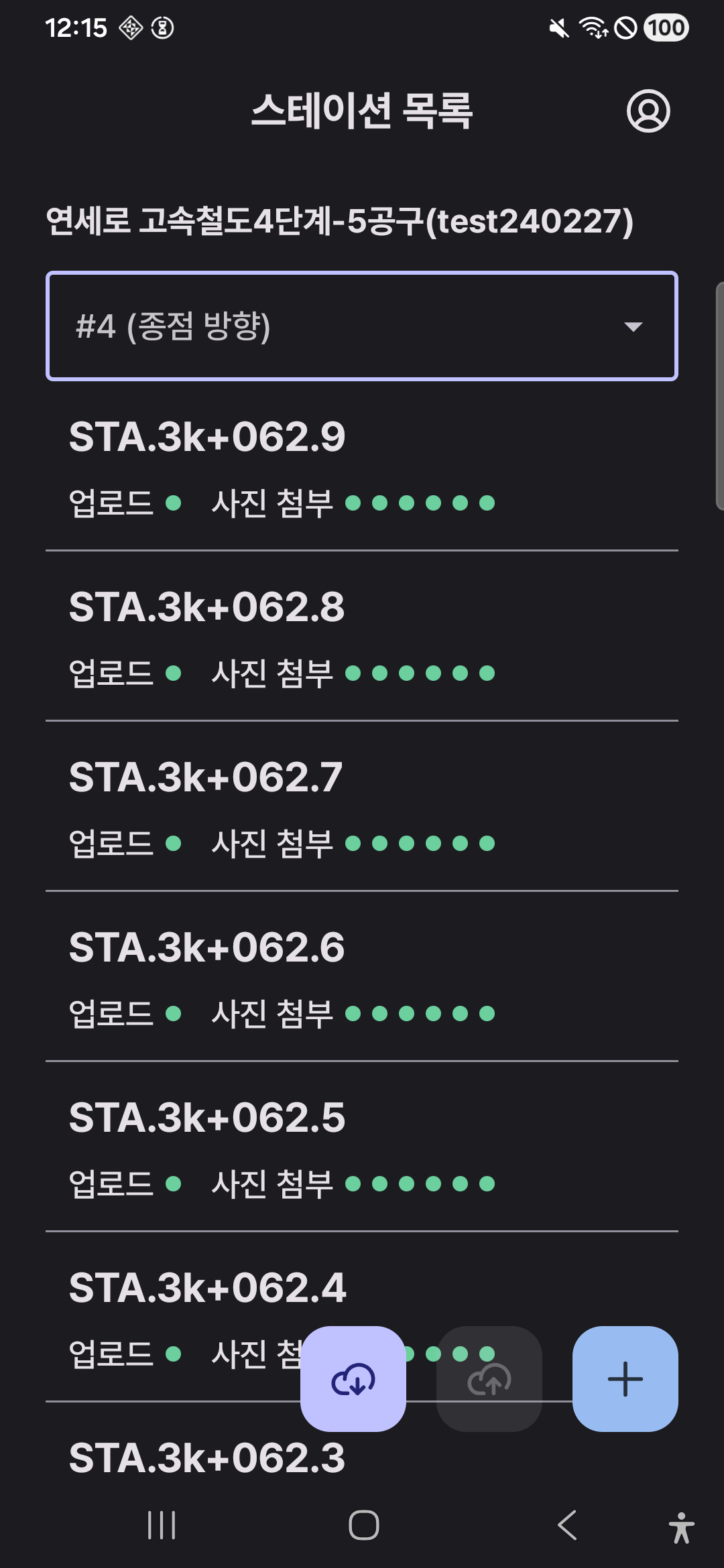Open the user profile icon

point(648,111)
